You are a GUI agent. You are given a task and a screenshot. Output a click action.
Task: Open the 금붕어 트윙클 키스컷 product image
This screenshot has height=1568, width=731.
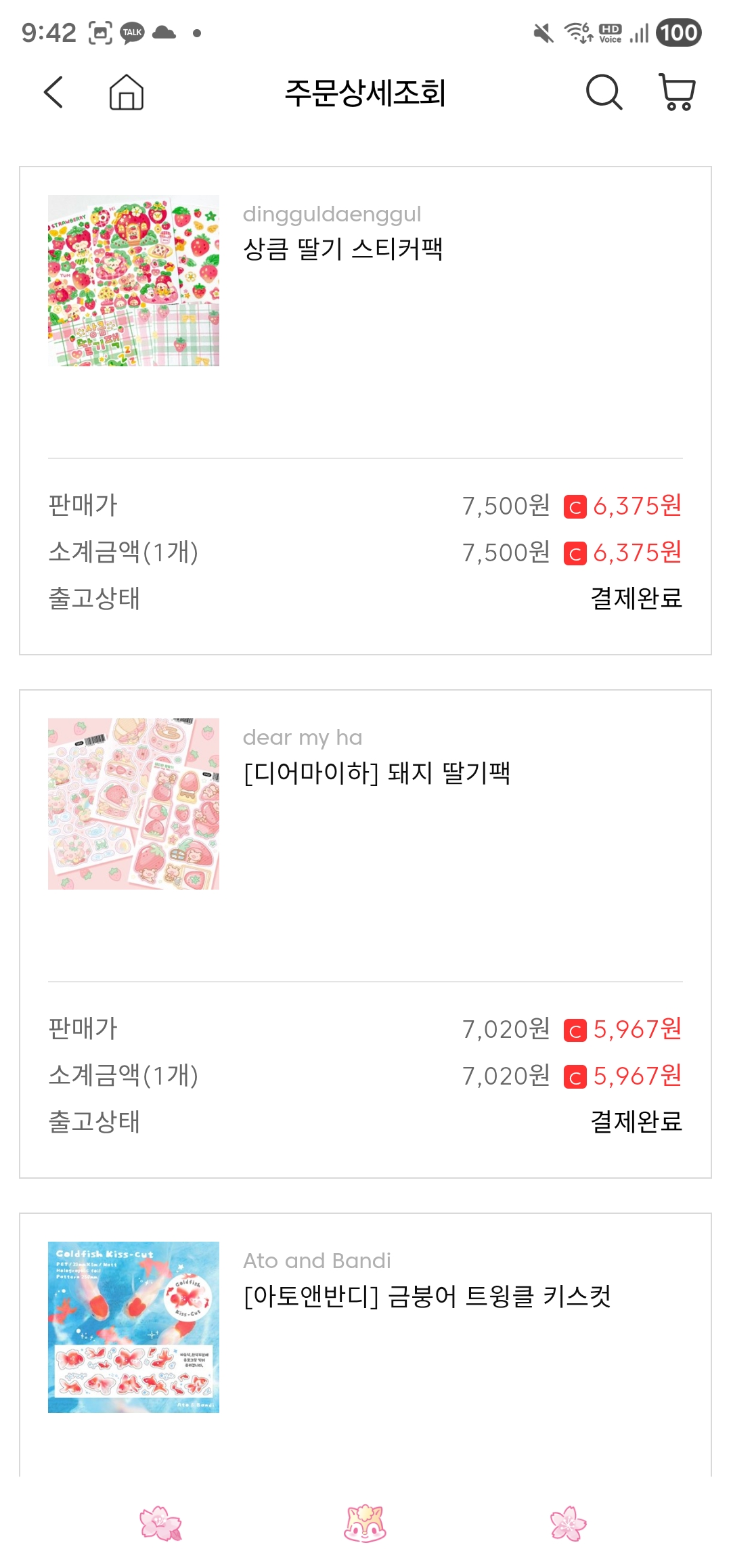(133, 1327)
